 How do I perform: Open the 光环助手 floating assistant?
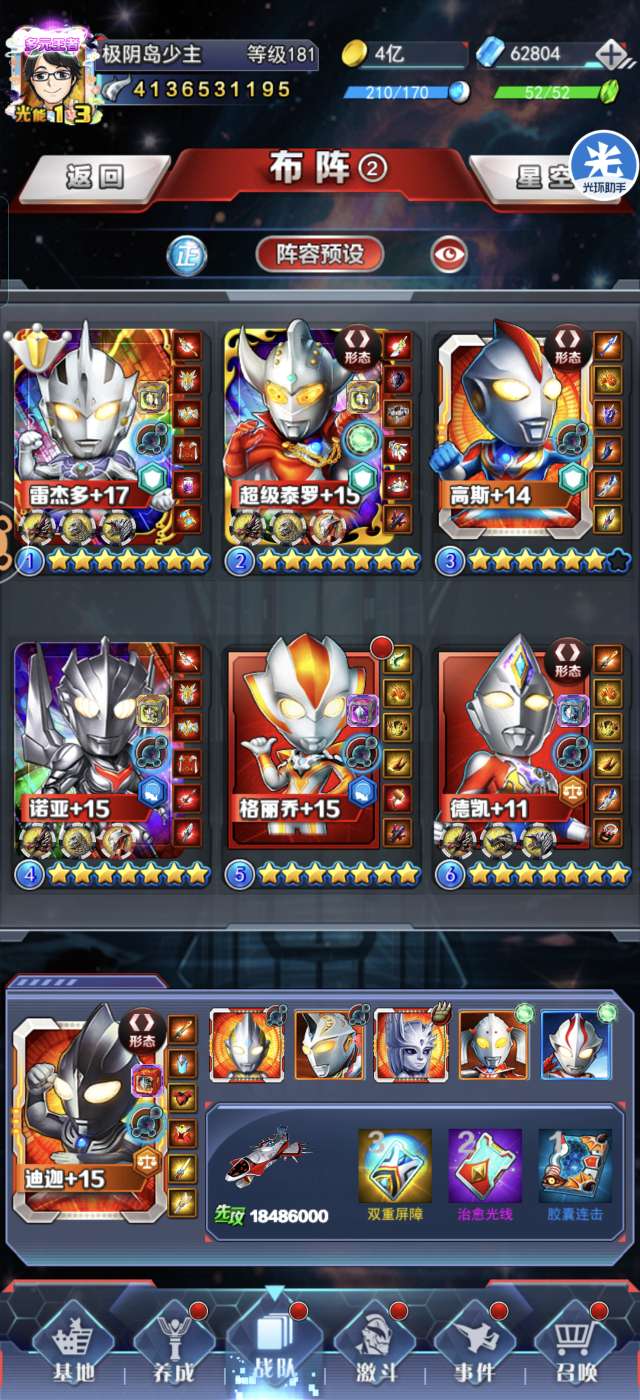tap(604, 163)
